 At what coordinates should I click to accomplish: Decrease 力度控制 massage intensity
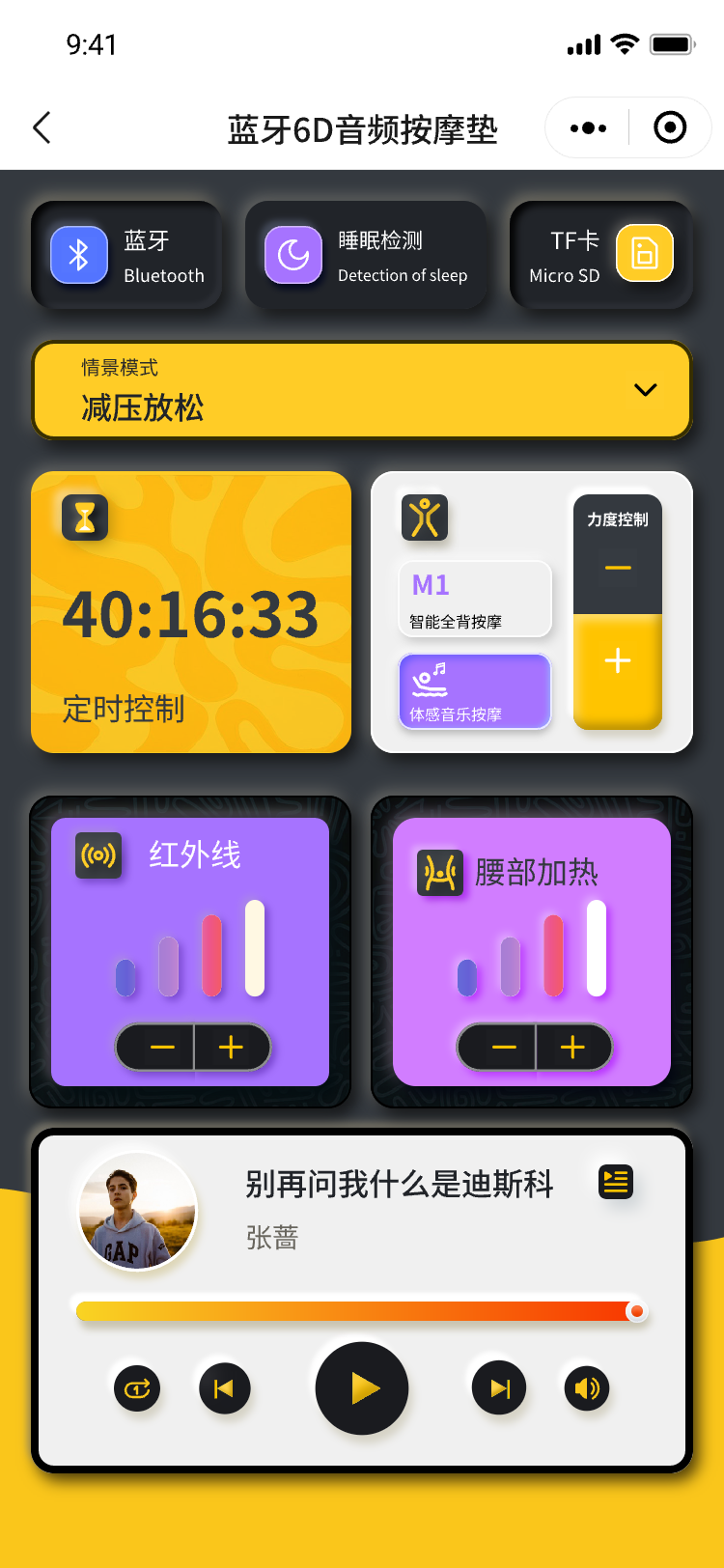click(x=618, y=568)
